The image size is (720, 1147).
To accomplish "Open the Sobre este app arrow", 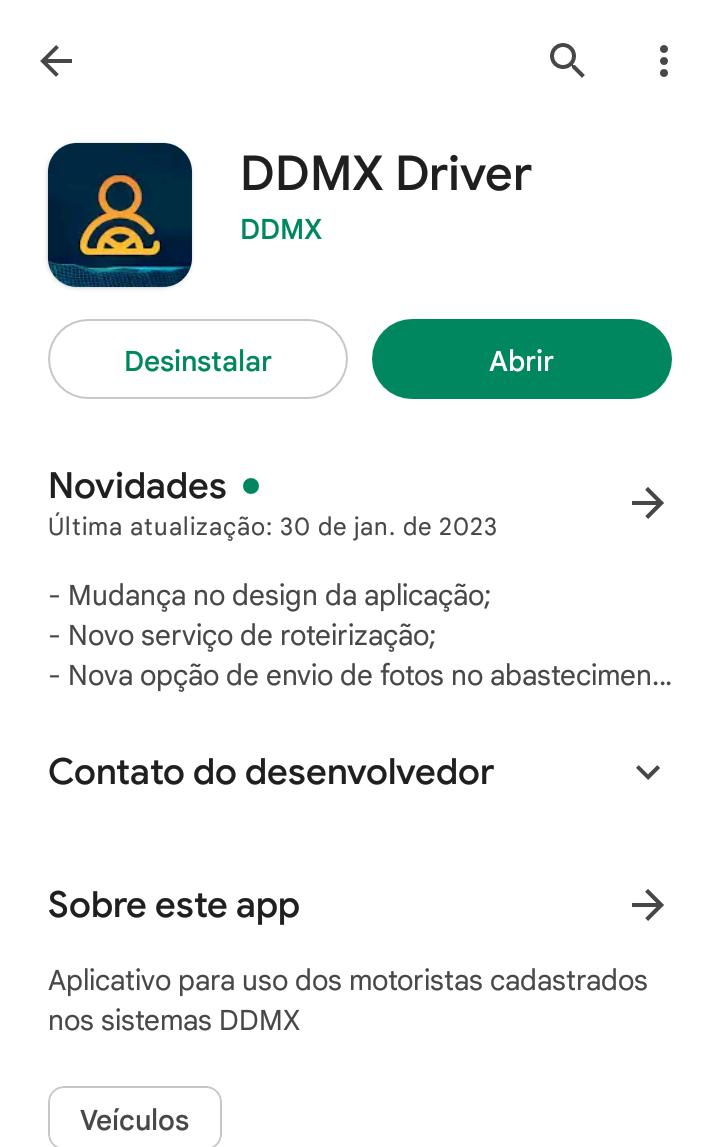I will [648, 906].
